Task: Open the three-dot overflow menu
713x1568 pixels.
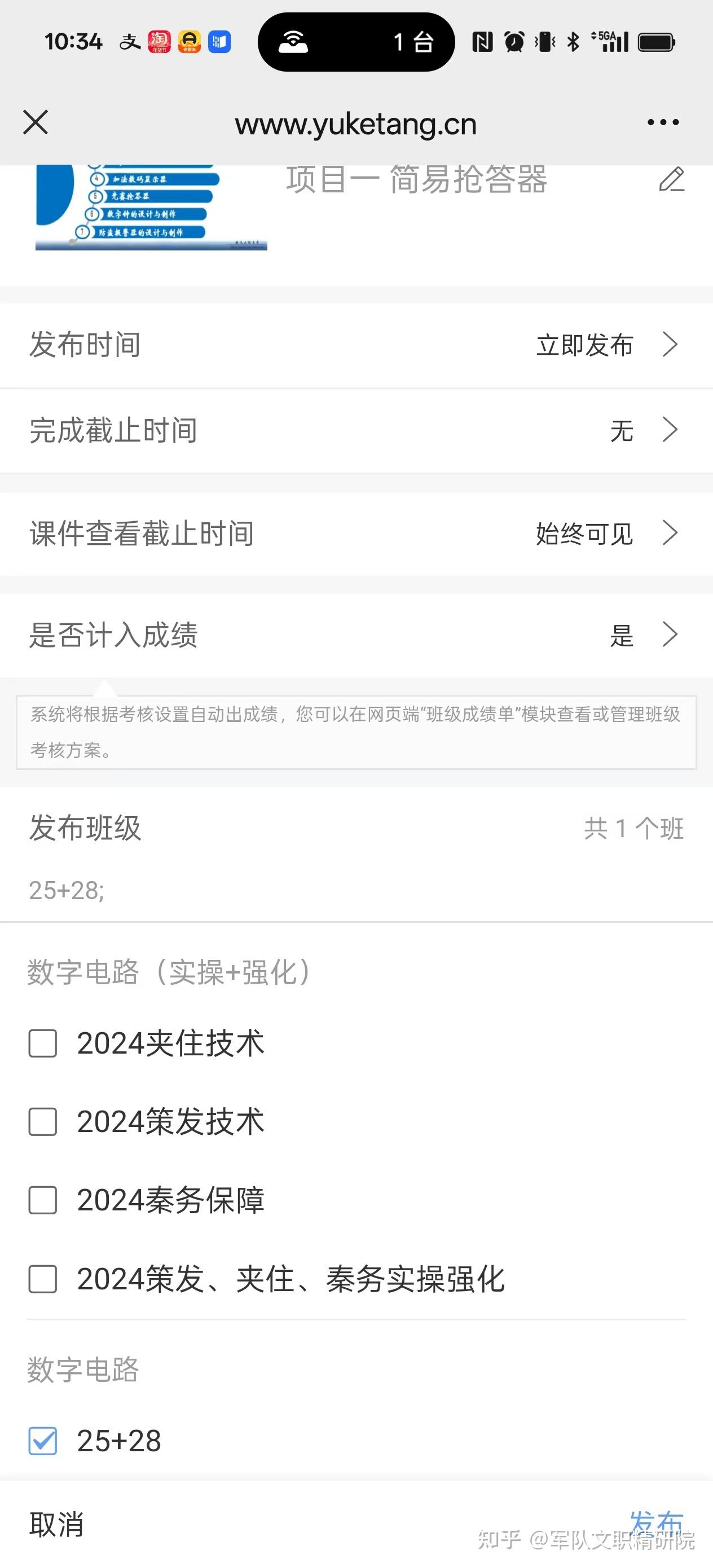Action: point(662,122)
